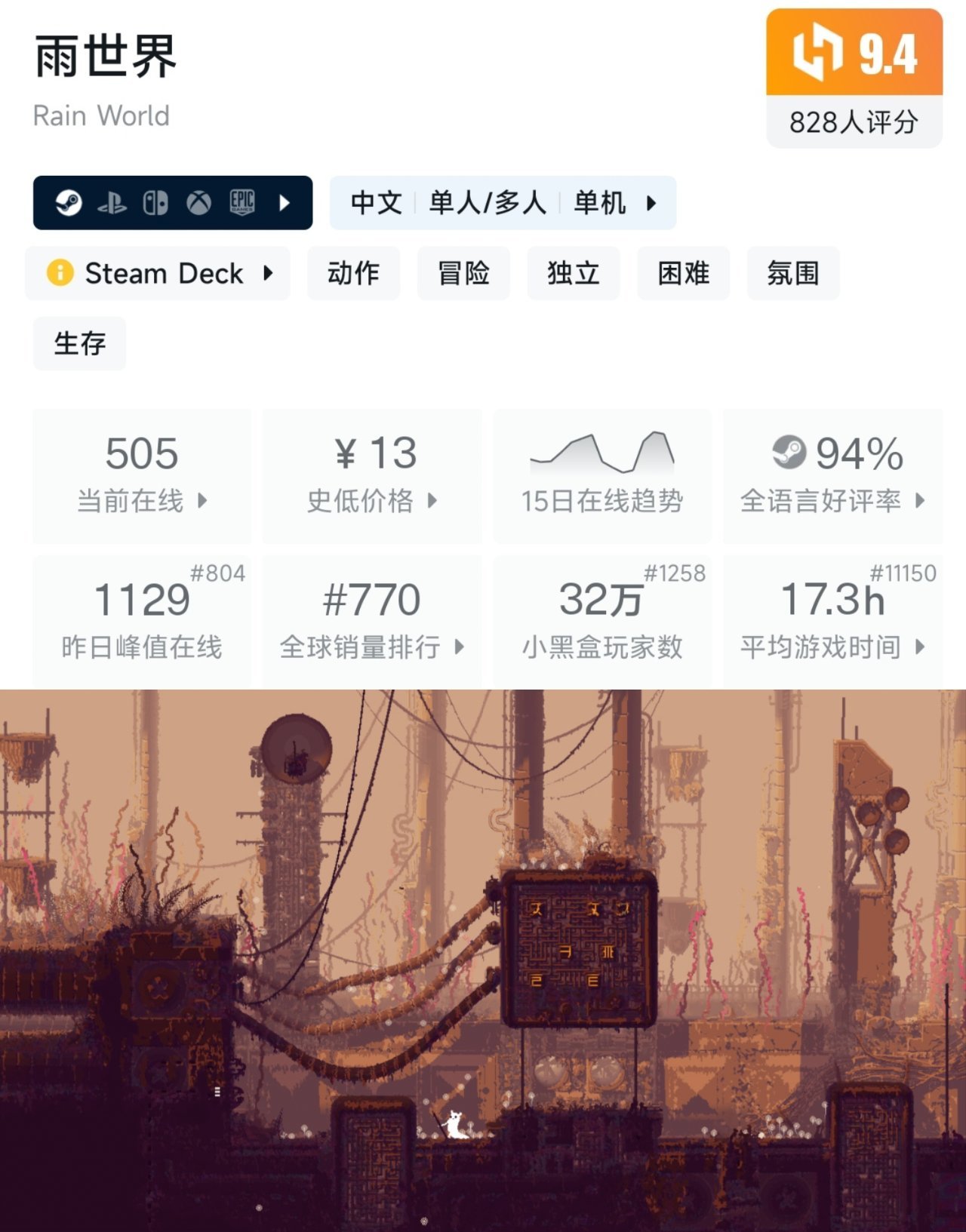The image size is (966, 1232).
Task: Open the Rain World gameplay screenshot
Action: click(483, 958)
